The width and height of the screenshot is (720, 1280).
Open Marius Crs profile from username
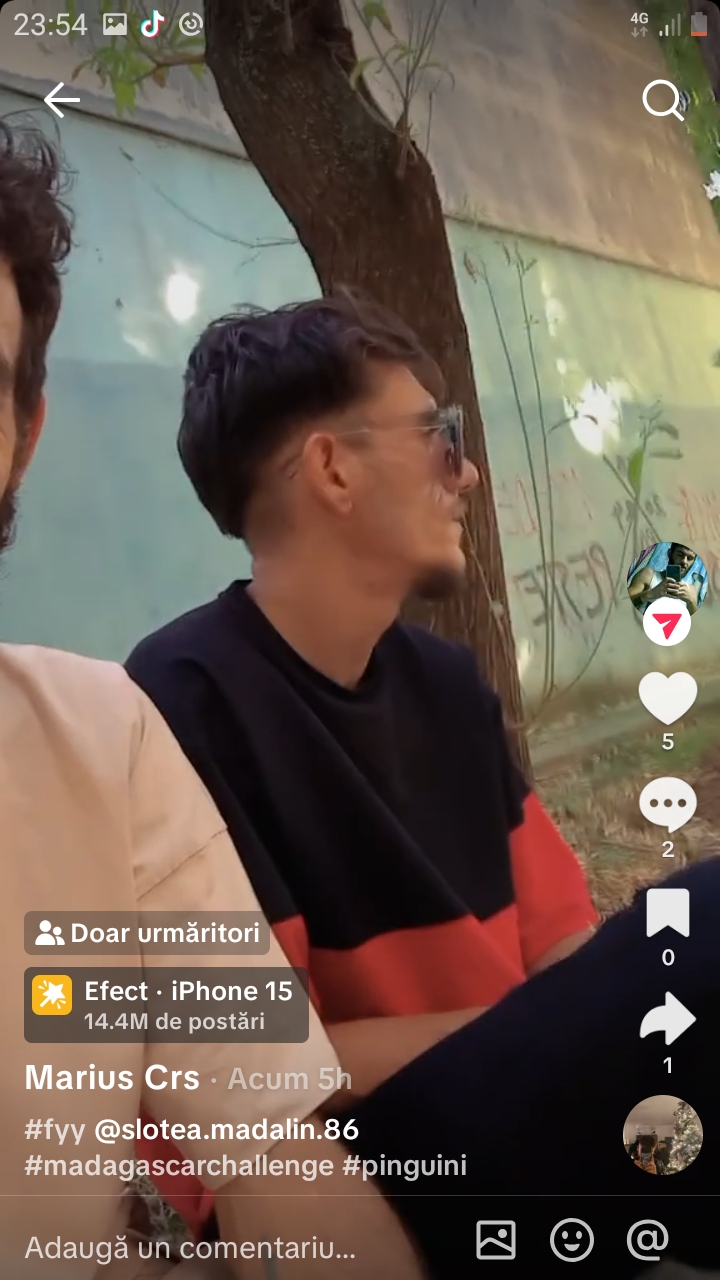[x=112, y=1078]
